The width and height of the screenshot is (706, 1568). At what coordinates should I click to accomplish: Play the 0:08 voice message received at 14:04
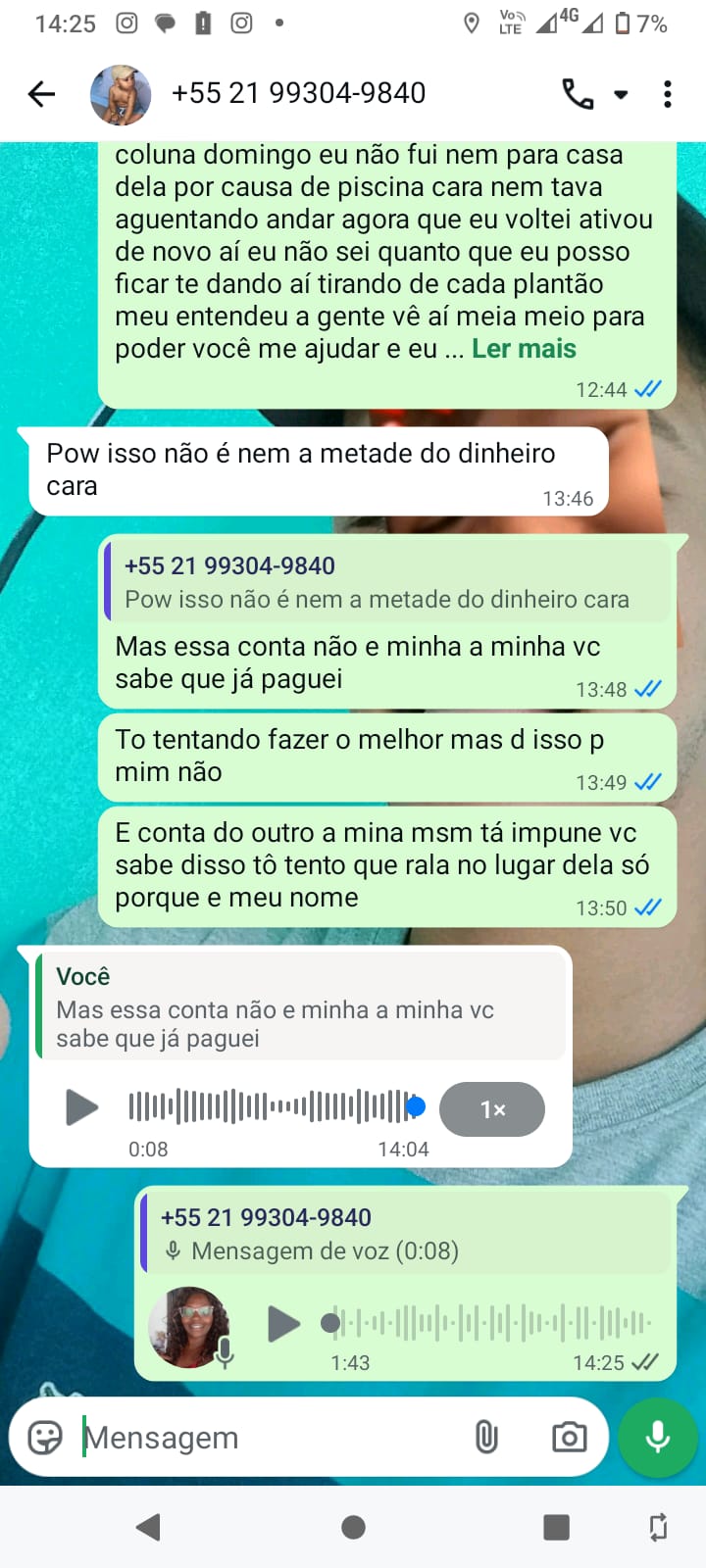(81, 1107)
